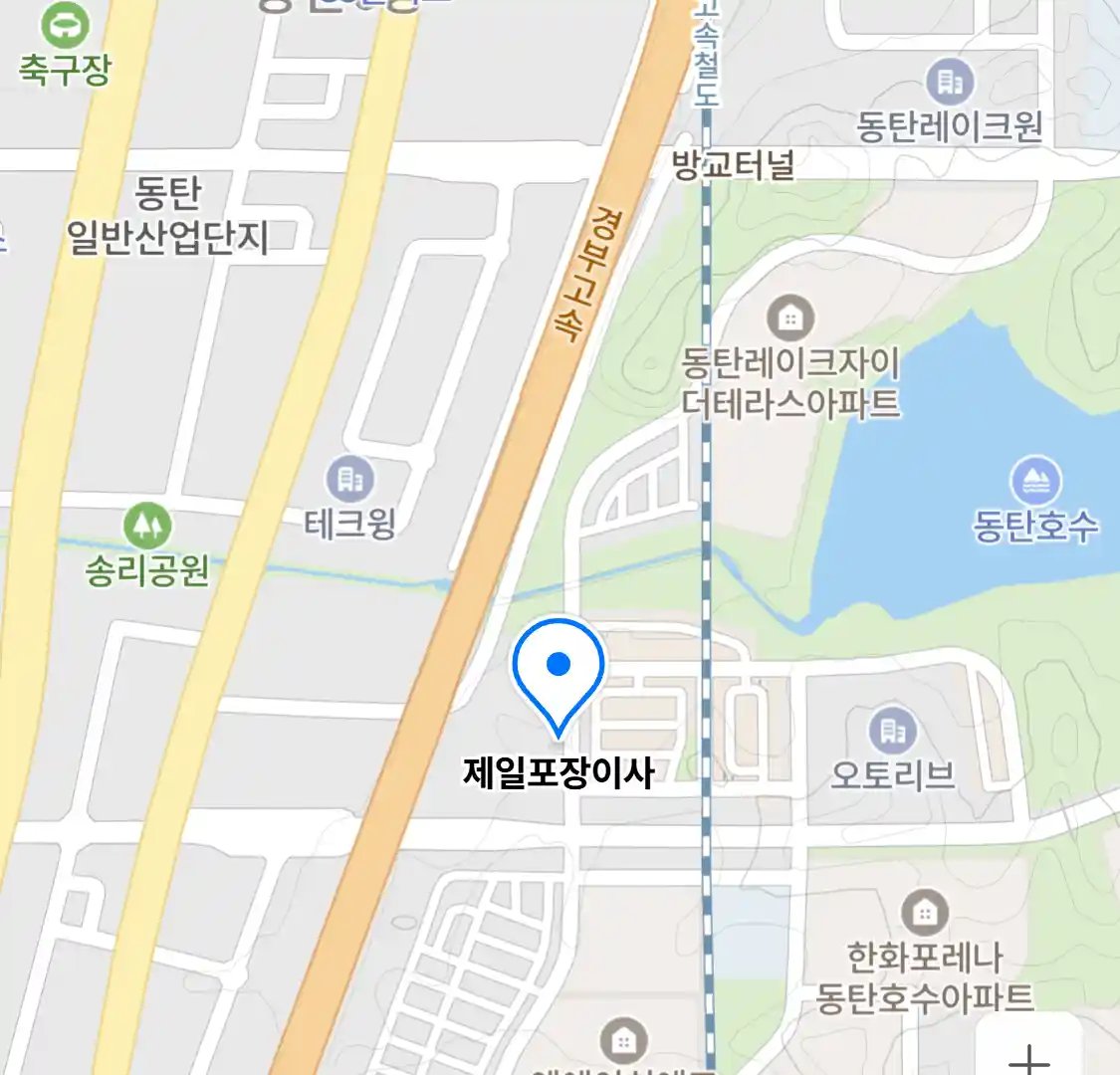Select the 동탄레이크자이 더테라스아파트 marker
Screen dimensions: 1120x1075
click(x=790, y=320)
